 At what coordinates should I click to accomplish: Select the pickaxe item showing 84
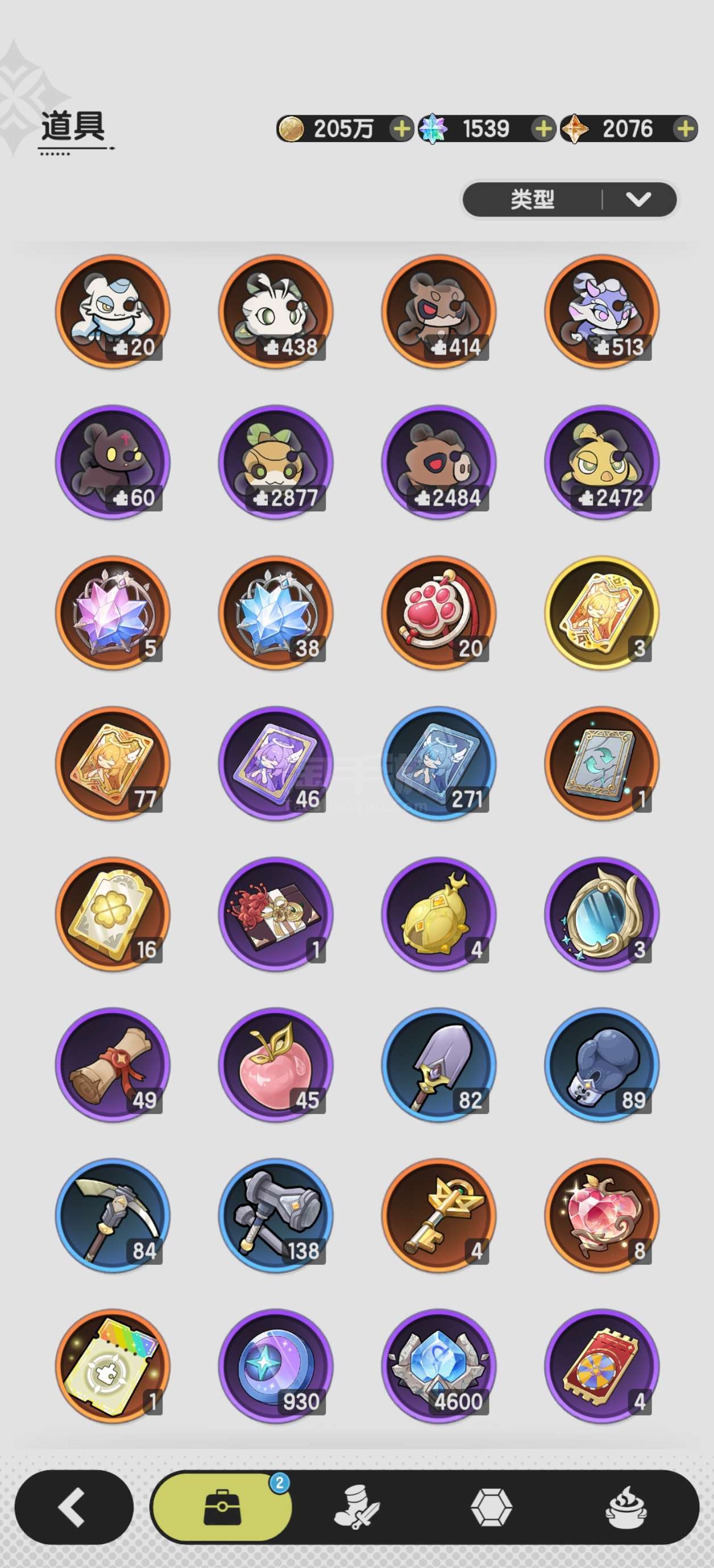(113, 1216)
